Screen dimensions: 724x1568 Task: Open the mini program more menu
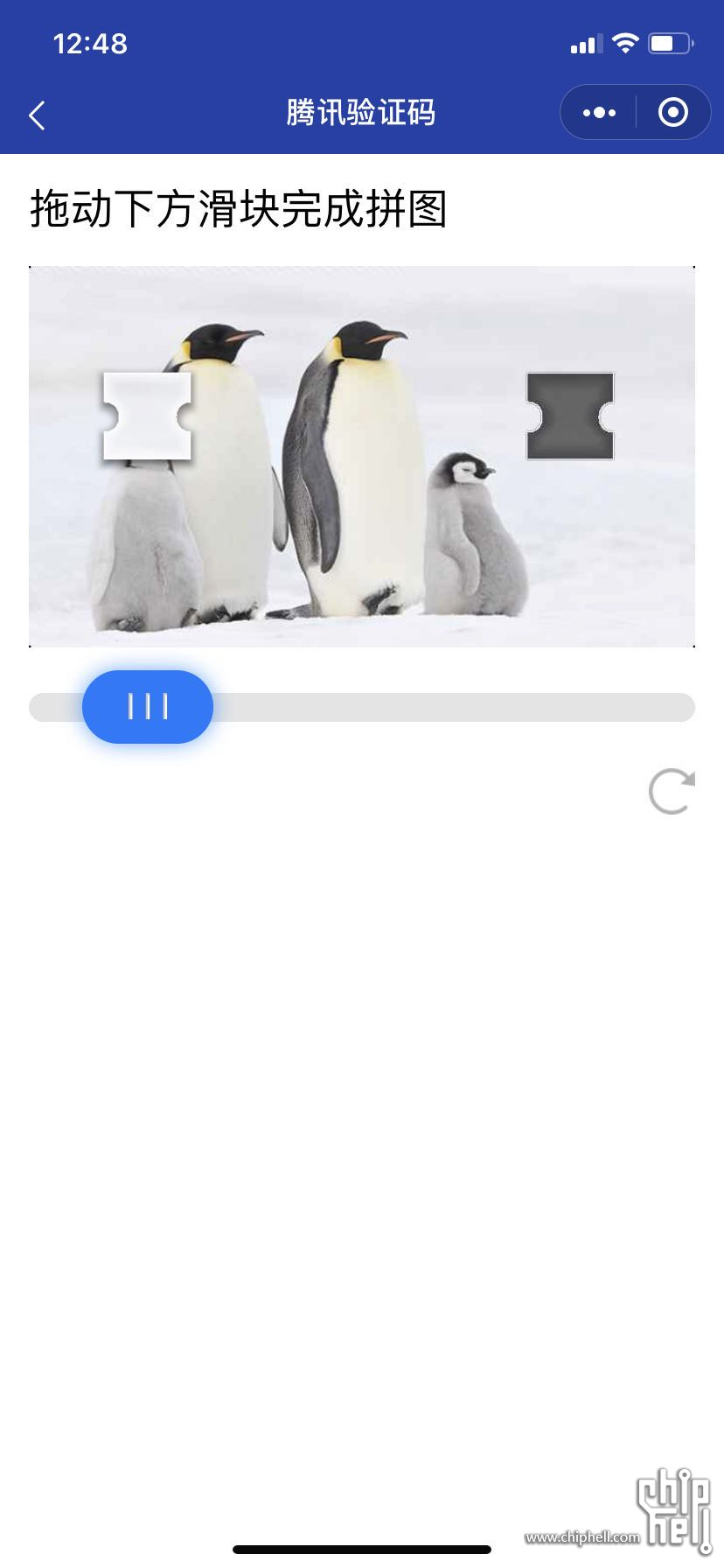[x=599, y=113]
